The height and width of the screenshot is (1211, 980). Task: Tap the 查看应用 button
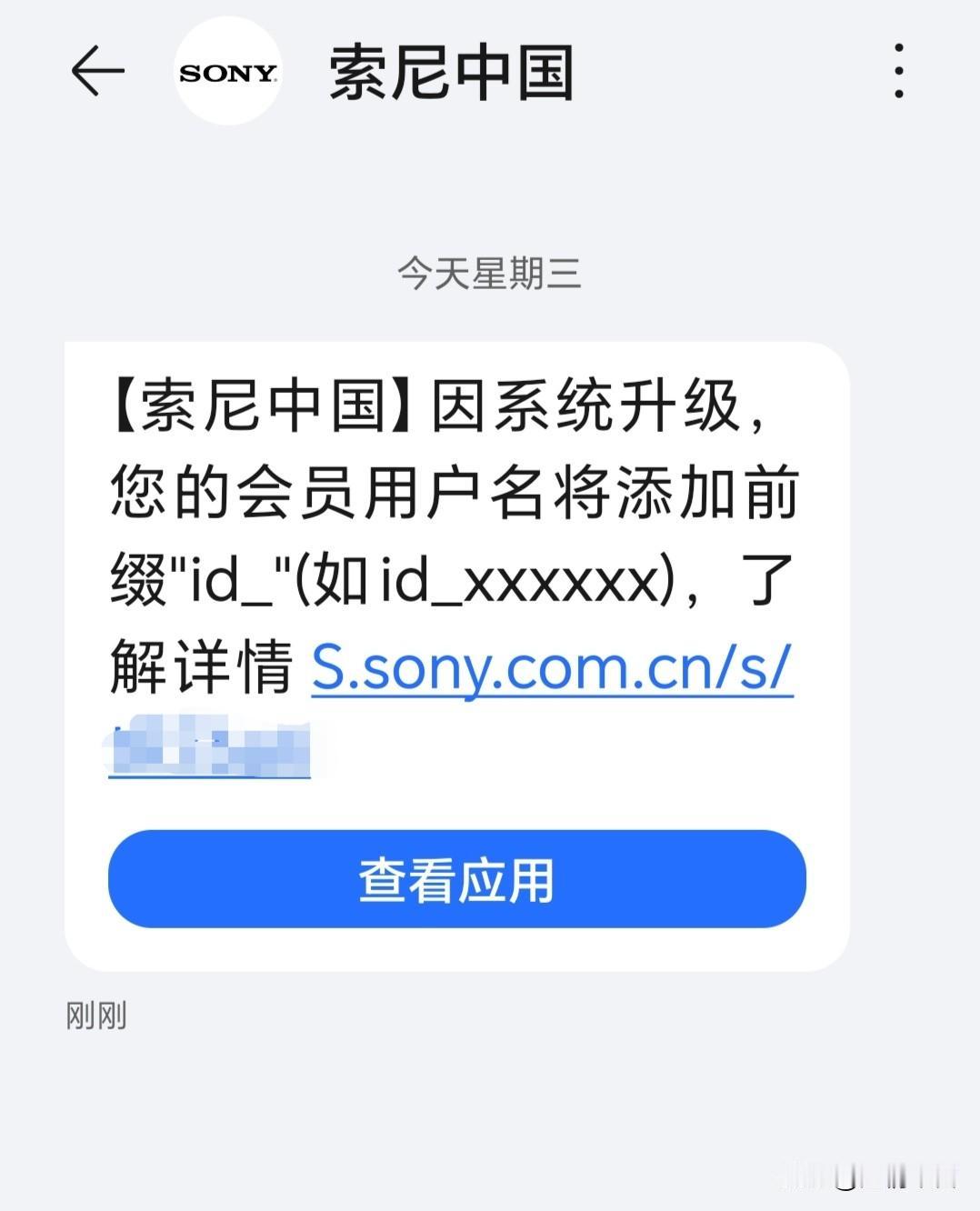[x=455, y=879]
